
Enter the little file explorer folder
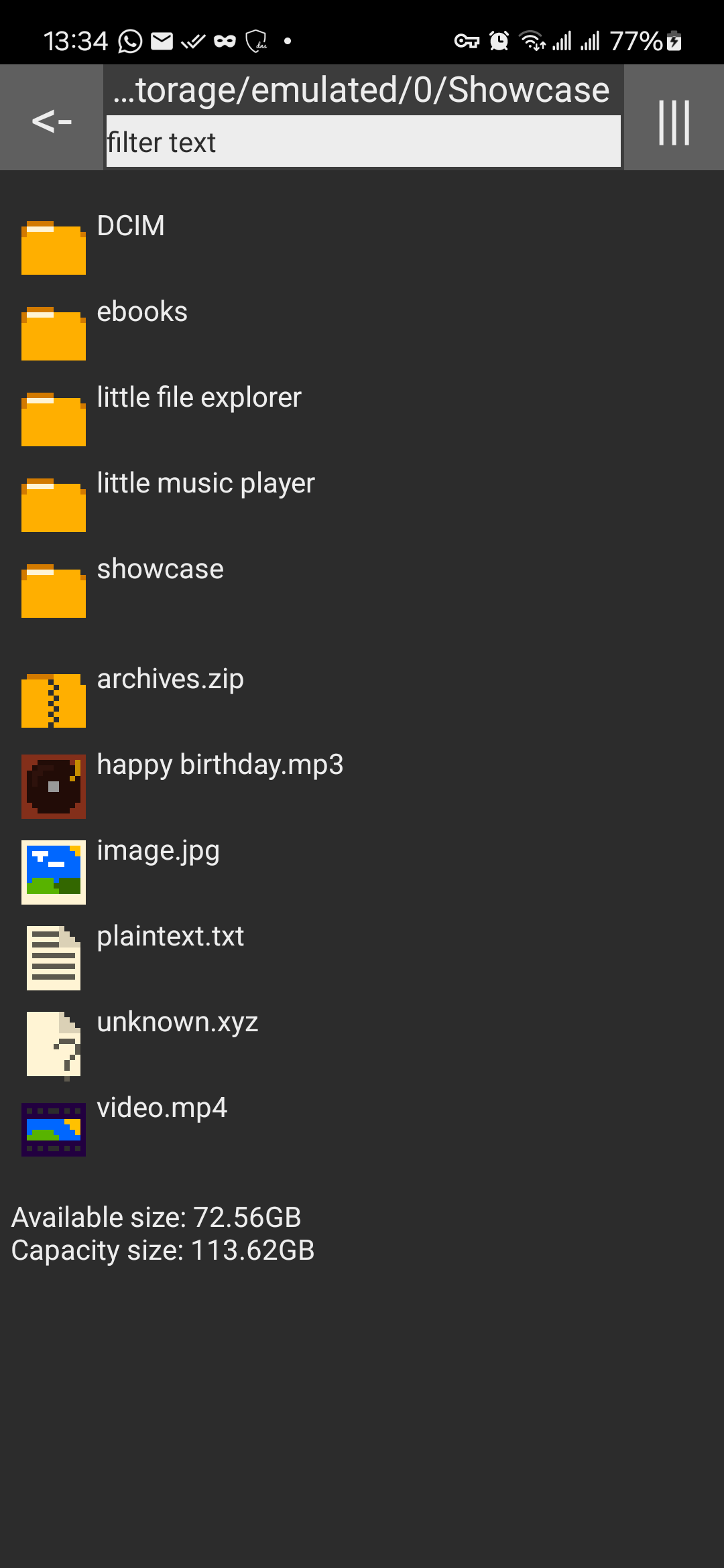click(199, 398)
